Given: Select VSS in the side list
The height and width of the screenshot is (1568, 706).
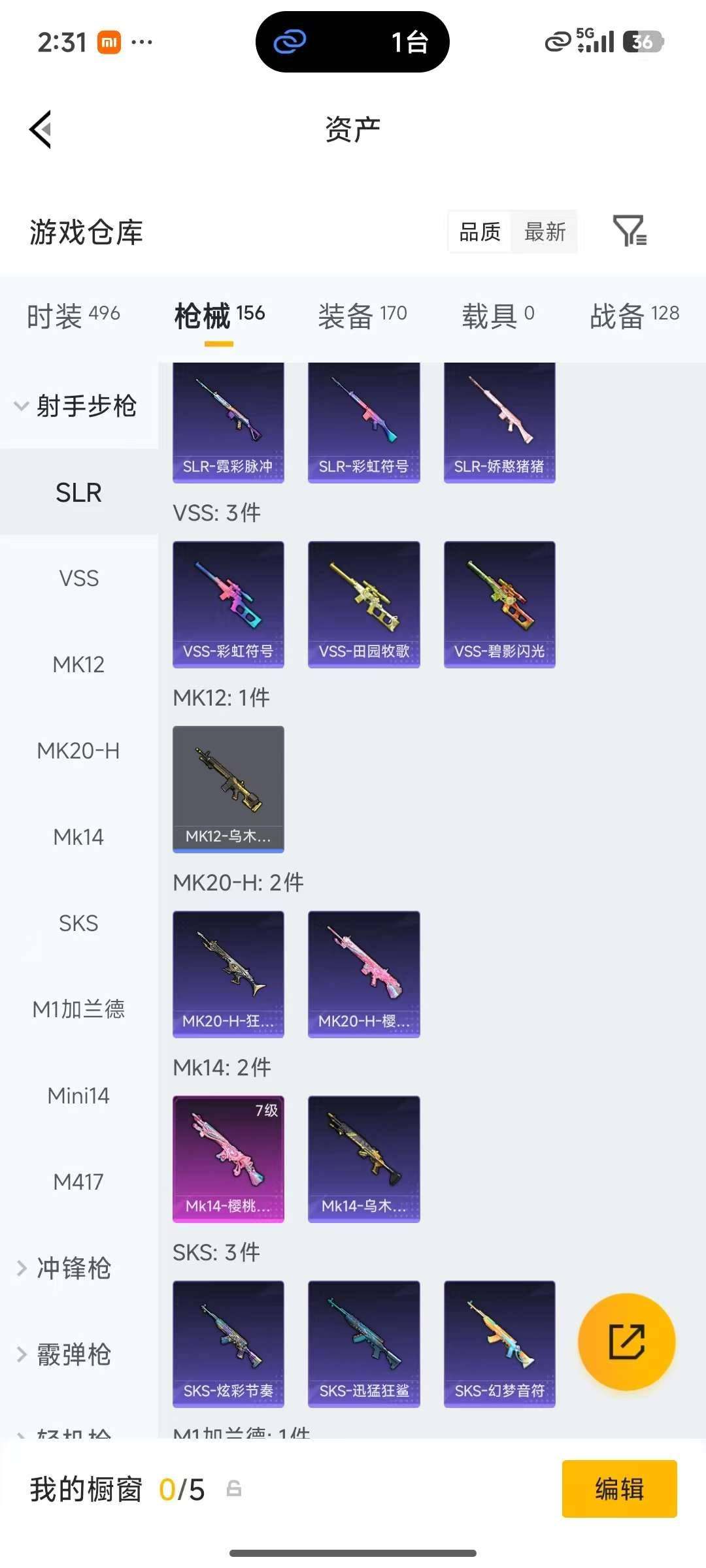Looking at the screenshot, I should (78, 578).
